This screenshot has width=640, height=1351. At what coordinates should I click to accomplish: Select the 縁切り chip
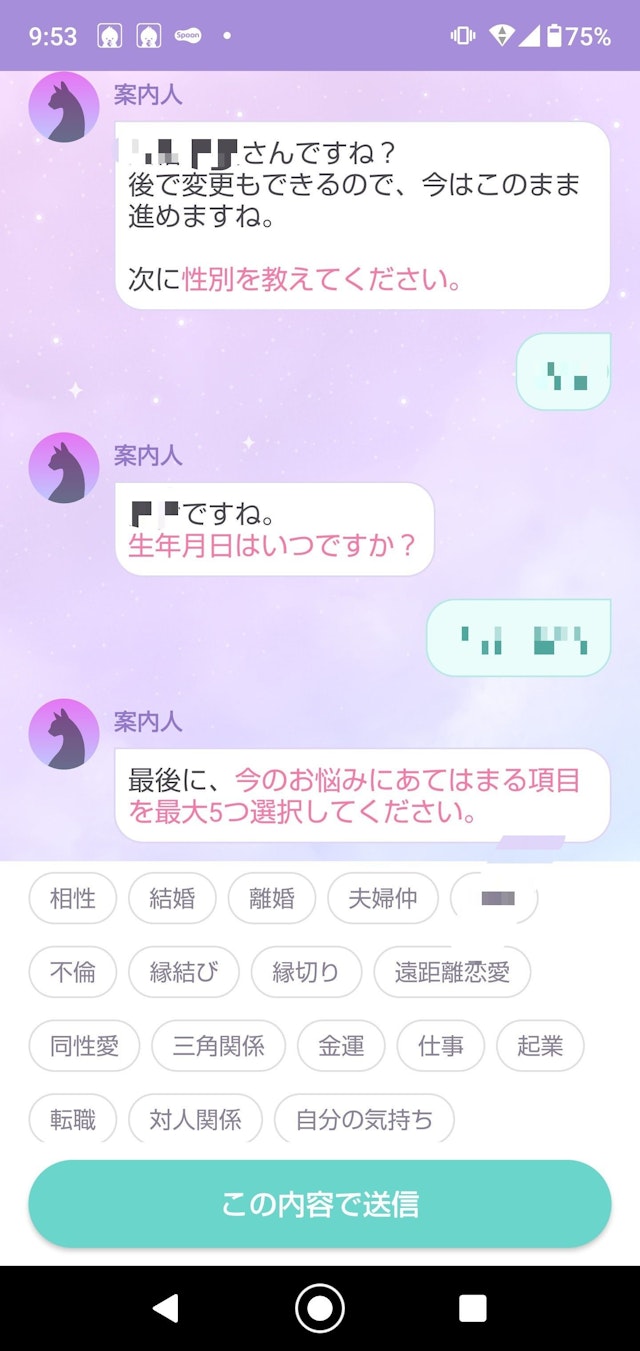pos(306,972)
